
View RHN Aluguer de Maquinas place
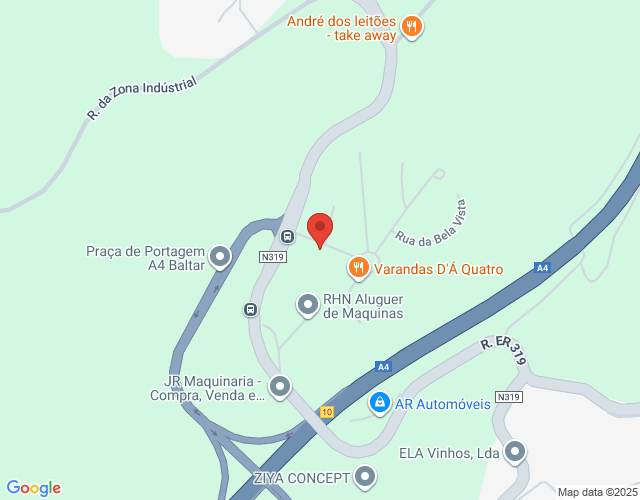pos(308,303)
